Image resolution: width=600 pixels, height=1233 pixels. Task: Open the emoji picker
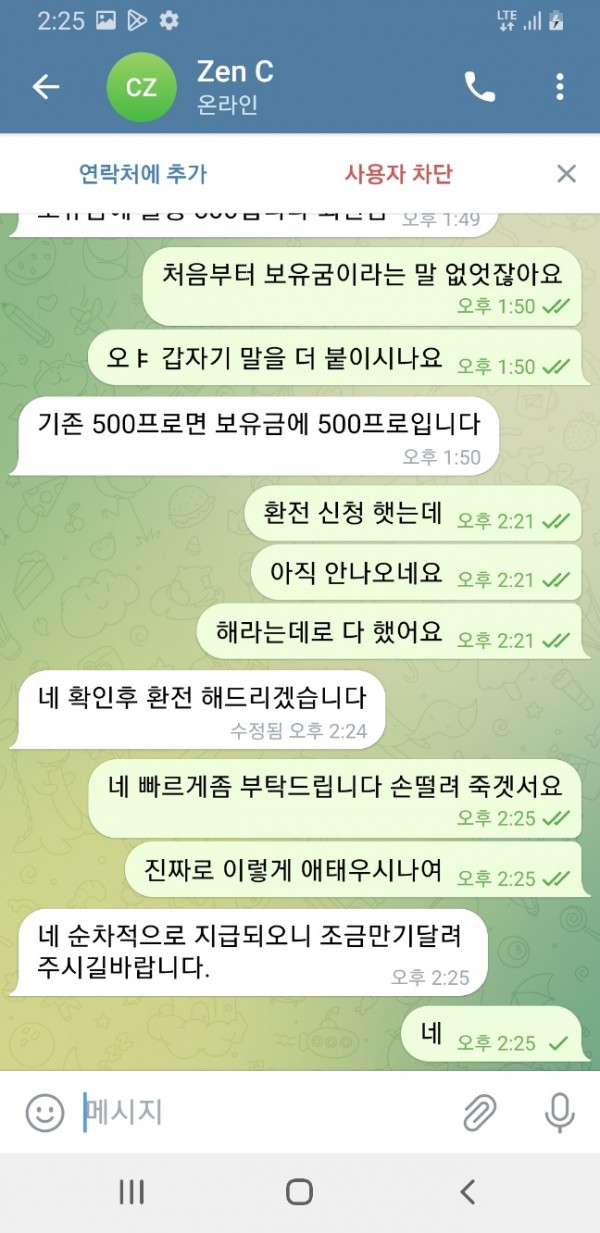click(x=44, y=1112)
